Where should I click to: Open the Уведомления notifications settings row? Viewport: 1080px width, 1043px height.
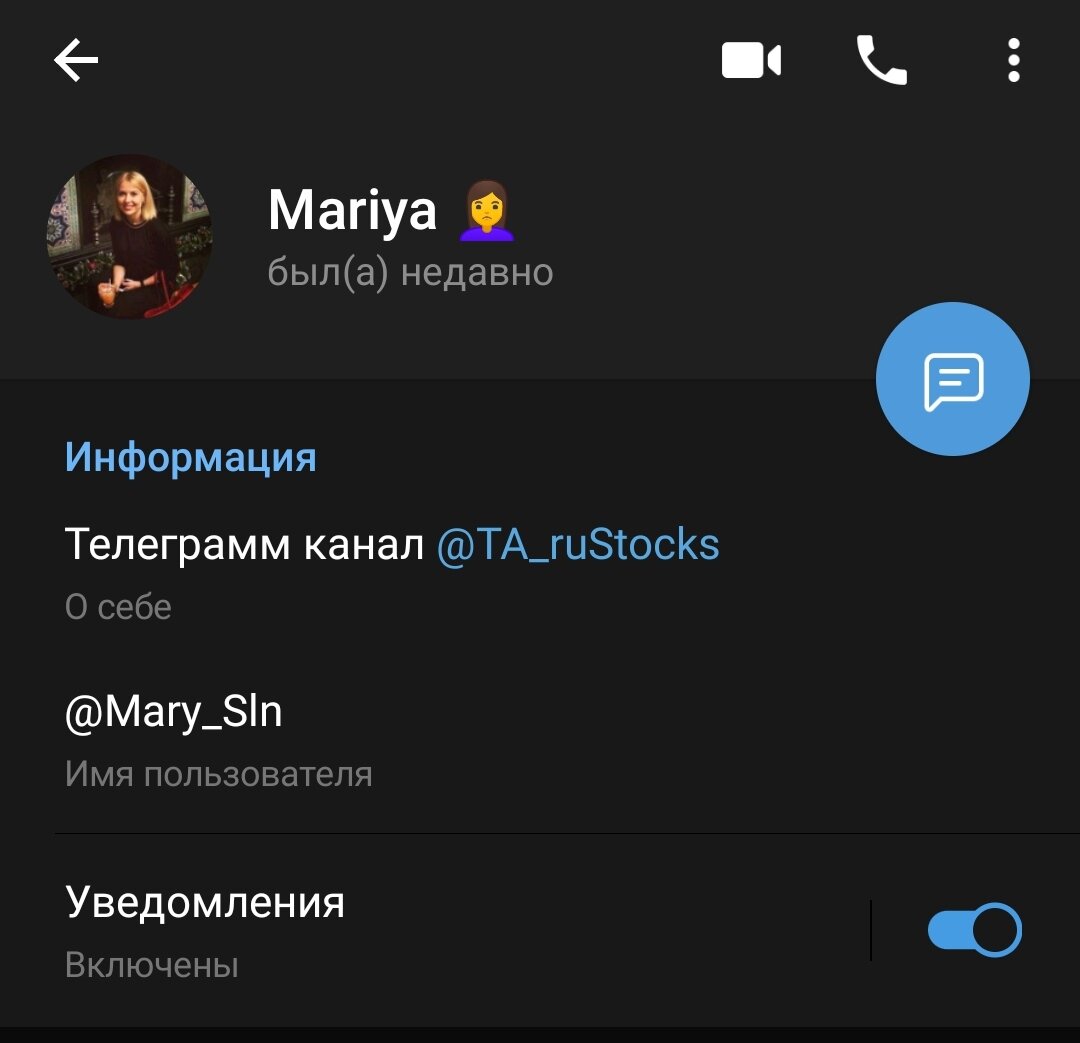coord(400,930)
